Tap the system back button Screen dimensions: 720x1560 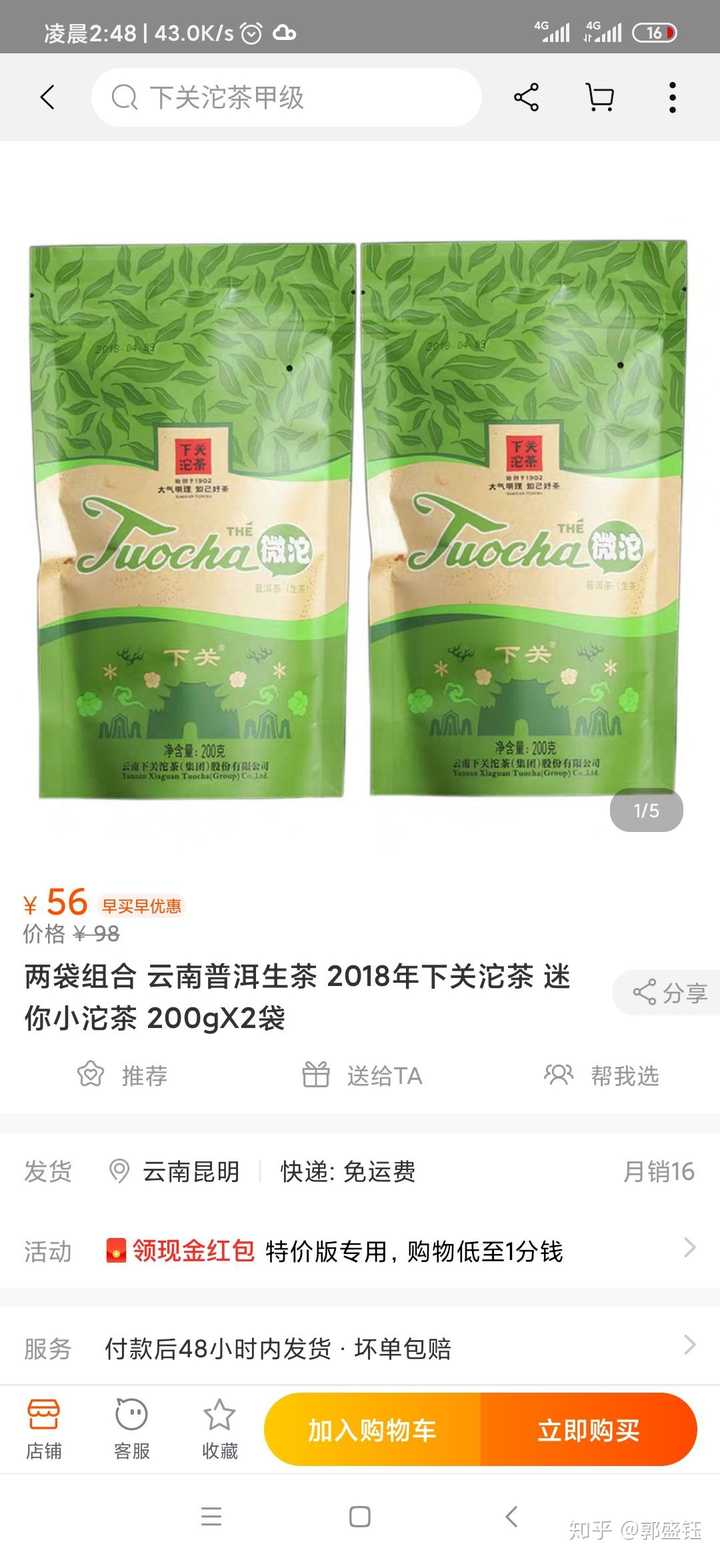[x=511, y=1517]
